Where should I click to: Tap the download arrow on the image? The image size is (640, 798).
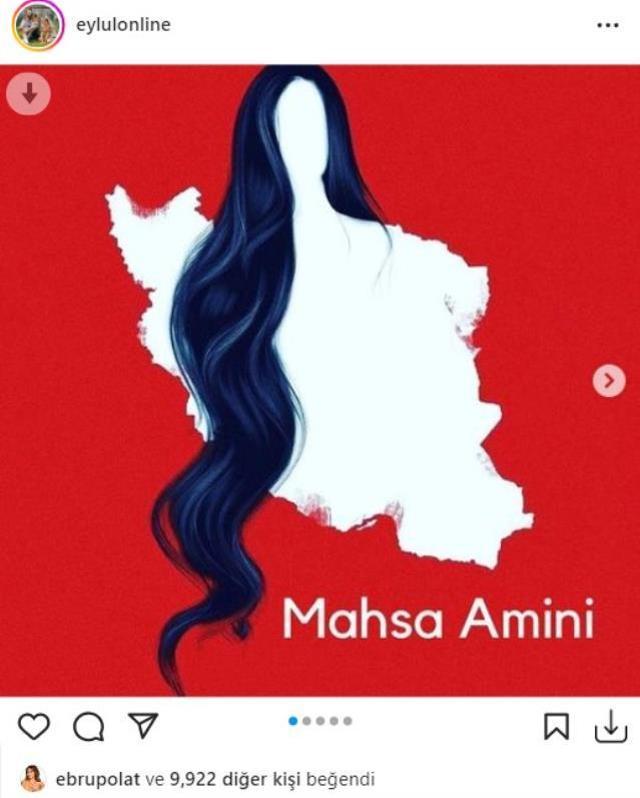coord(28,94)
